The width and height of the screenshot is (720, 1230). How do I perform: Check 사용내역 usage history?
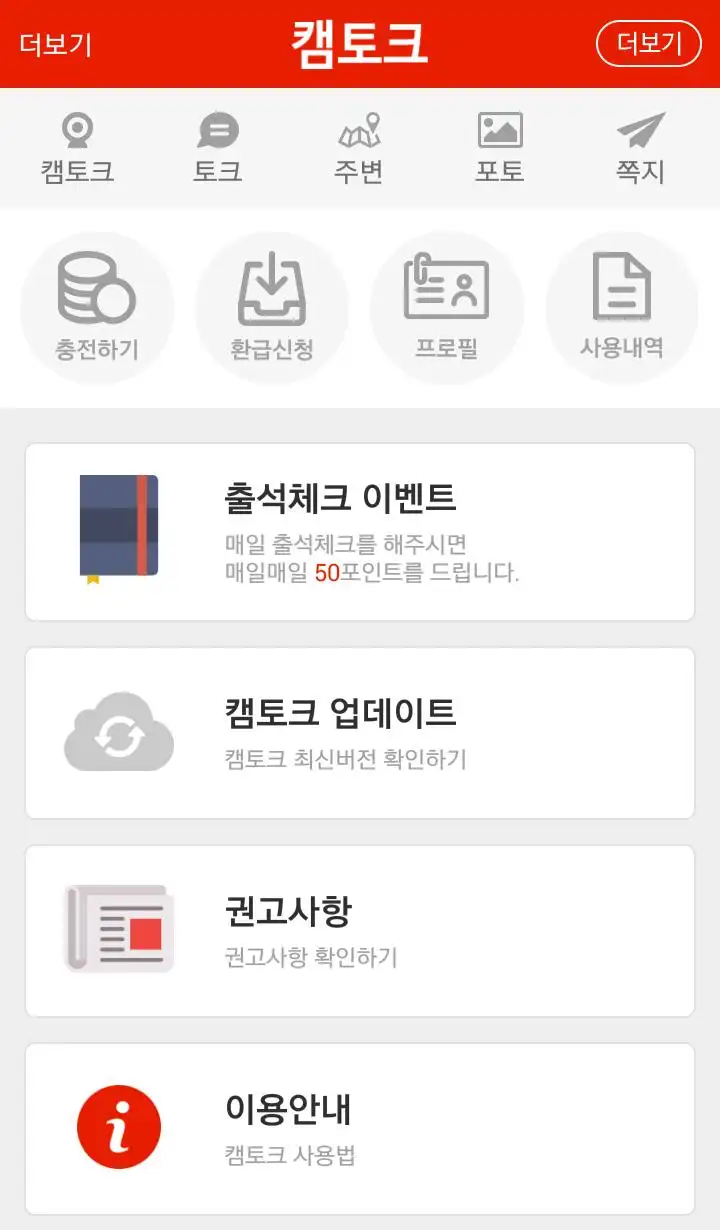coord(622,307)
